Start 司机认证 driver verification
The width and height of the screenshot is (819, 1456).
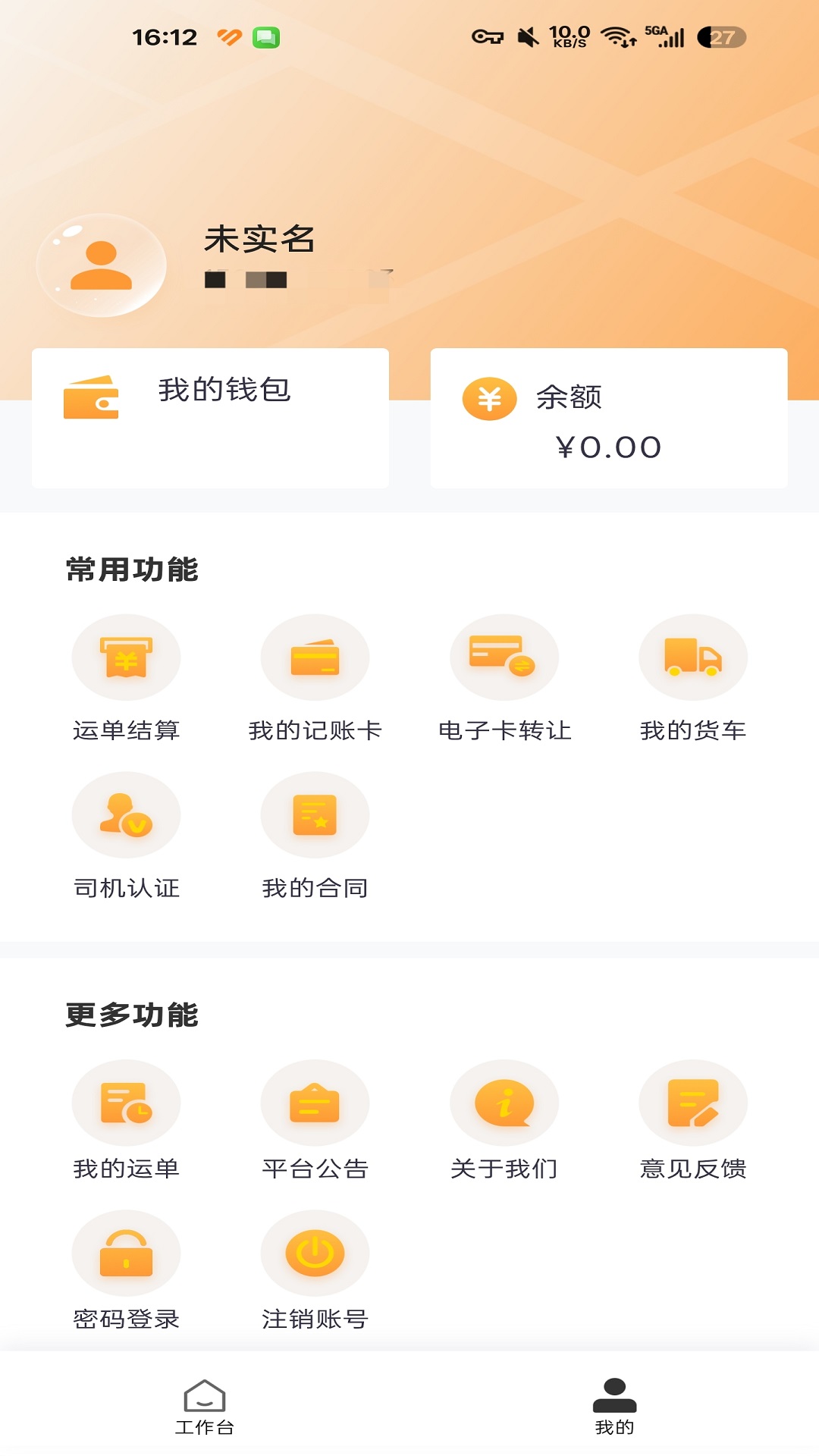pos(126,814)
